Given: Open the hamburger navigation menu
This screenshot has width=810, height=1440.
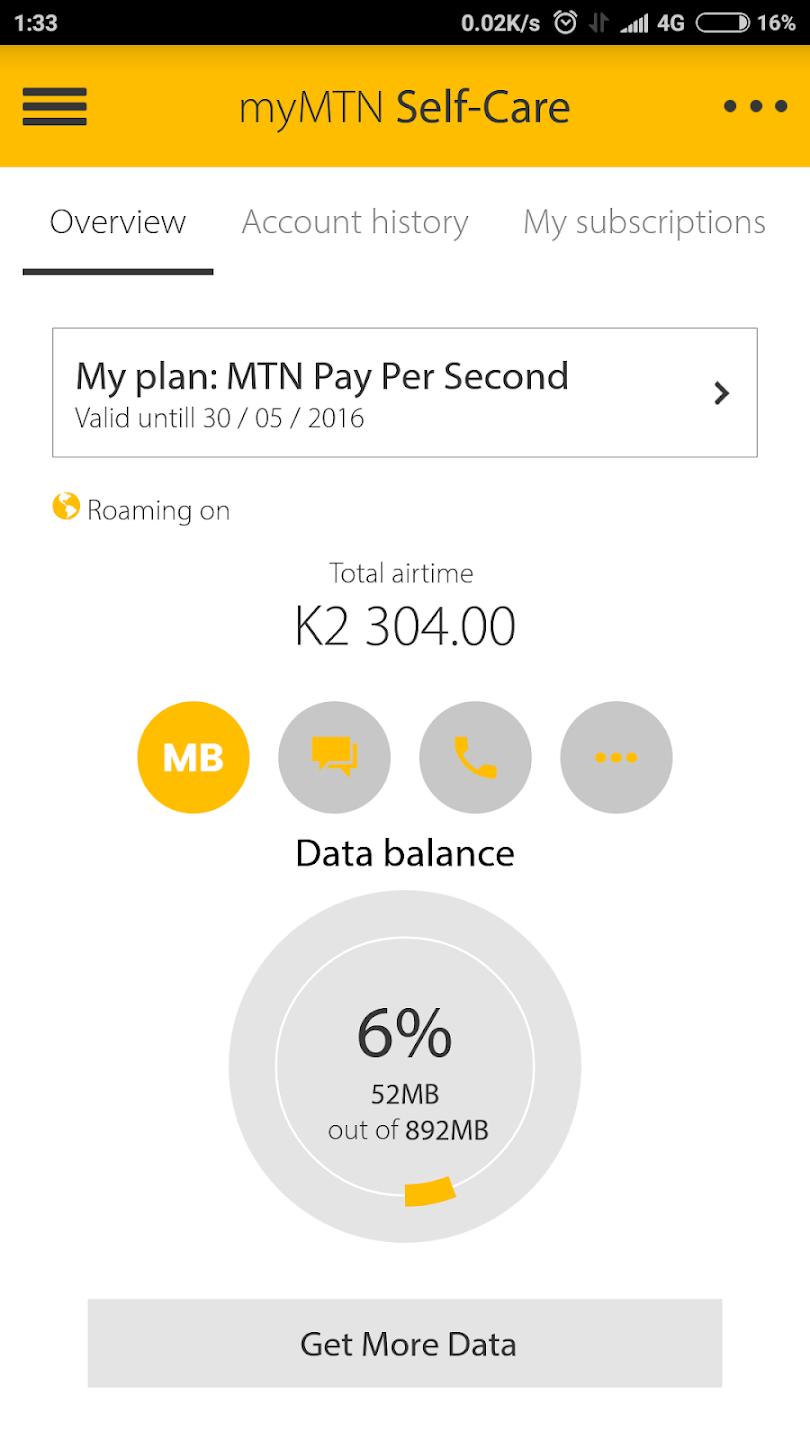Looking at the screenshot, I should click(54, 106).
